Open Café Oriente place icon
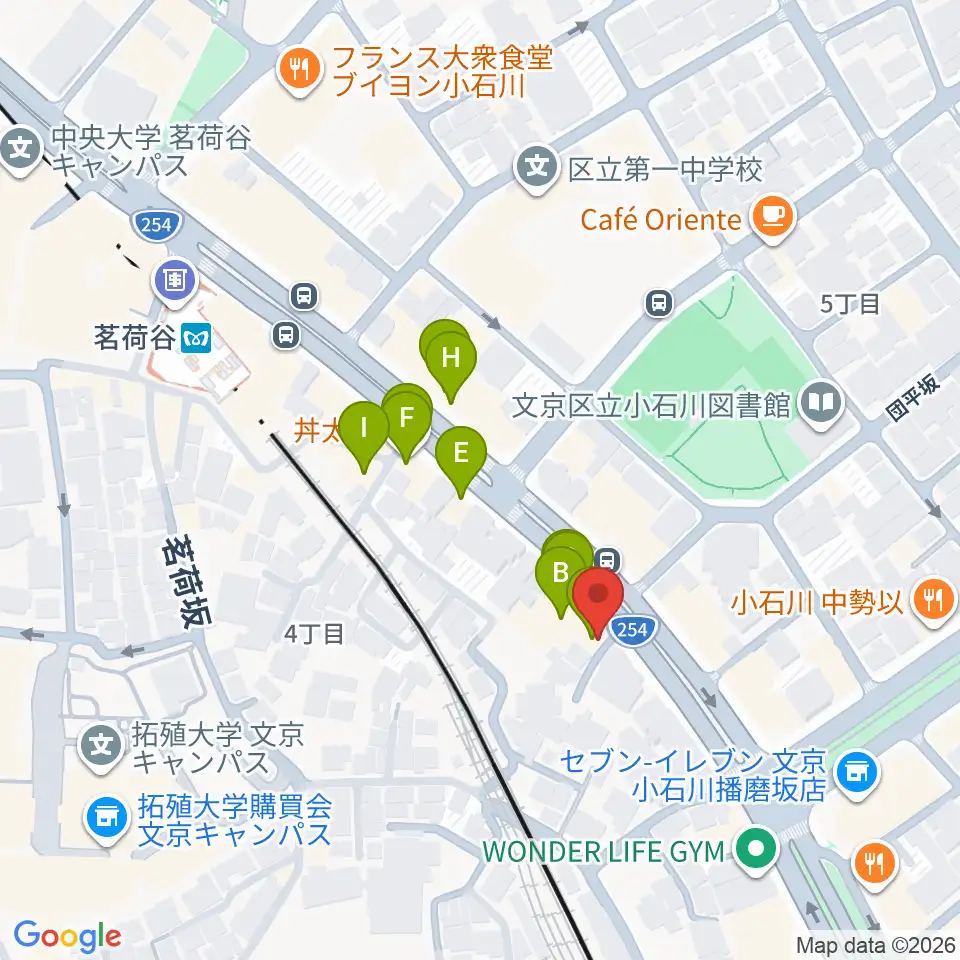Image resolution: width=960 pixels, height=960 pixels. click(773, 217)
